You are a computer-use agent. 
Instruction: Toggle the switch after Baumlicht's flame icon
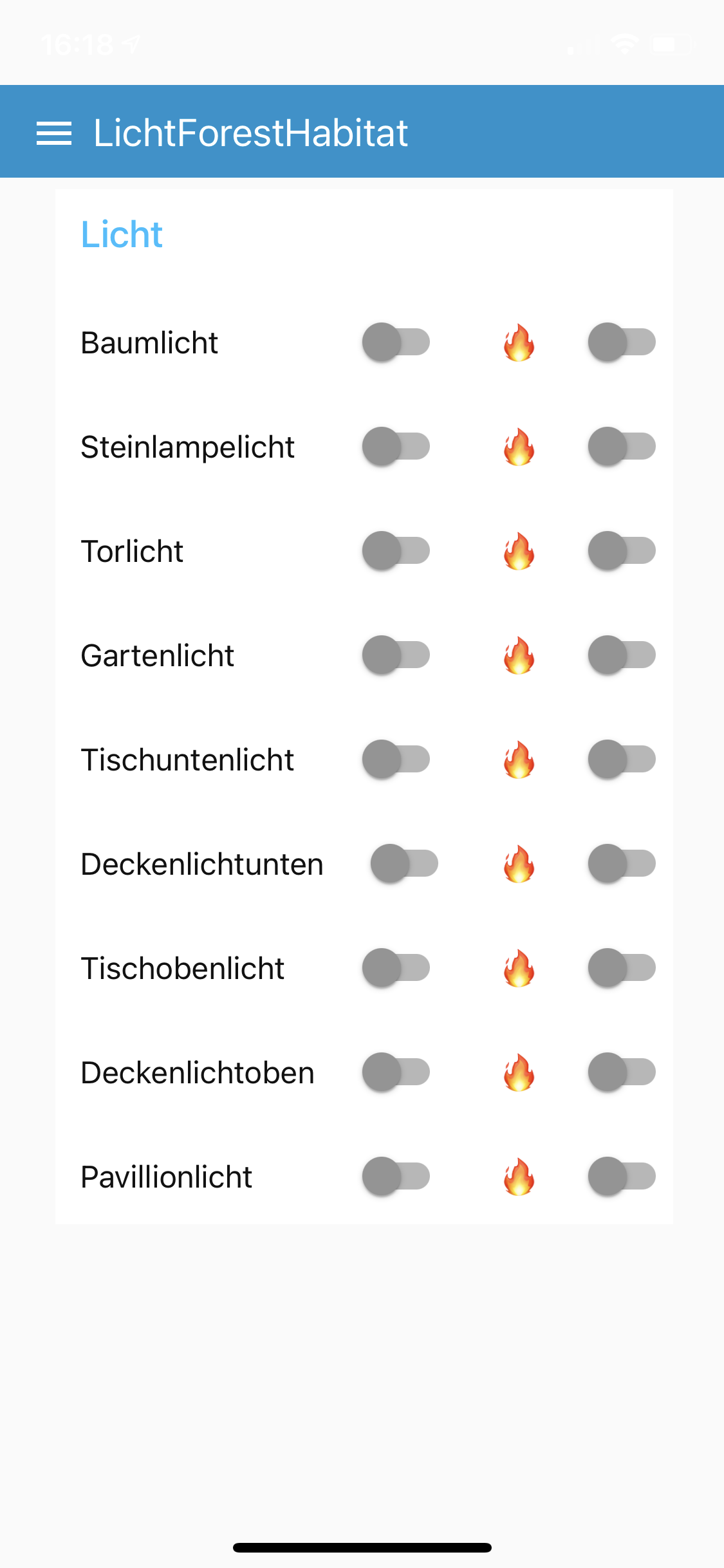point(622,342)
